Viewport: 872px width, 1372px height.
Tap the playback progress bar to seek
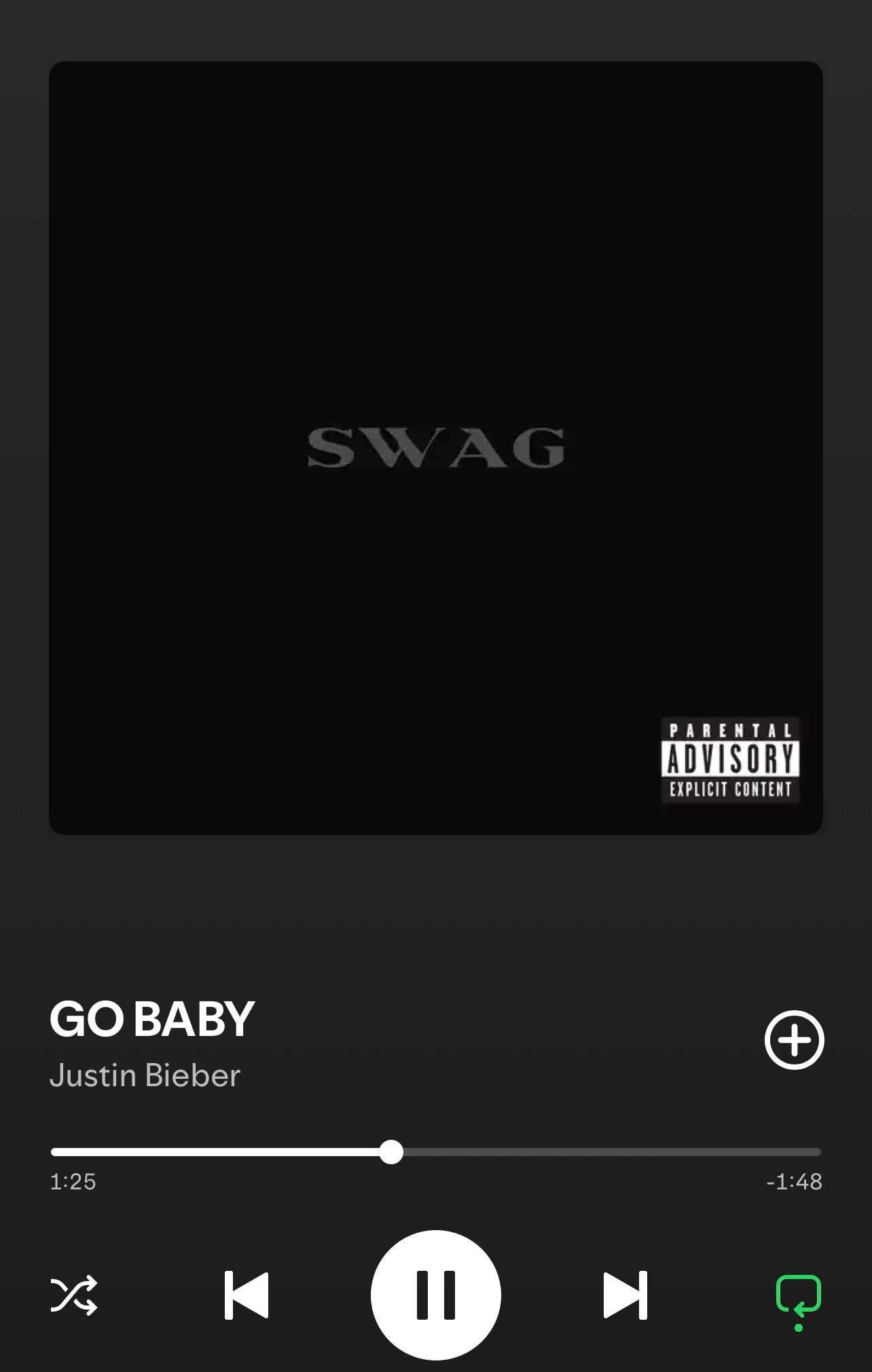point(543,1152)
